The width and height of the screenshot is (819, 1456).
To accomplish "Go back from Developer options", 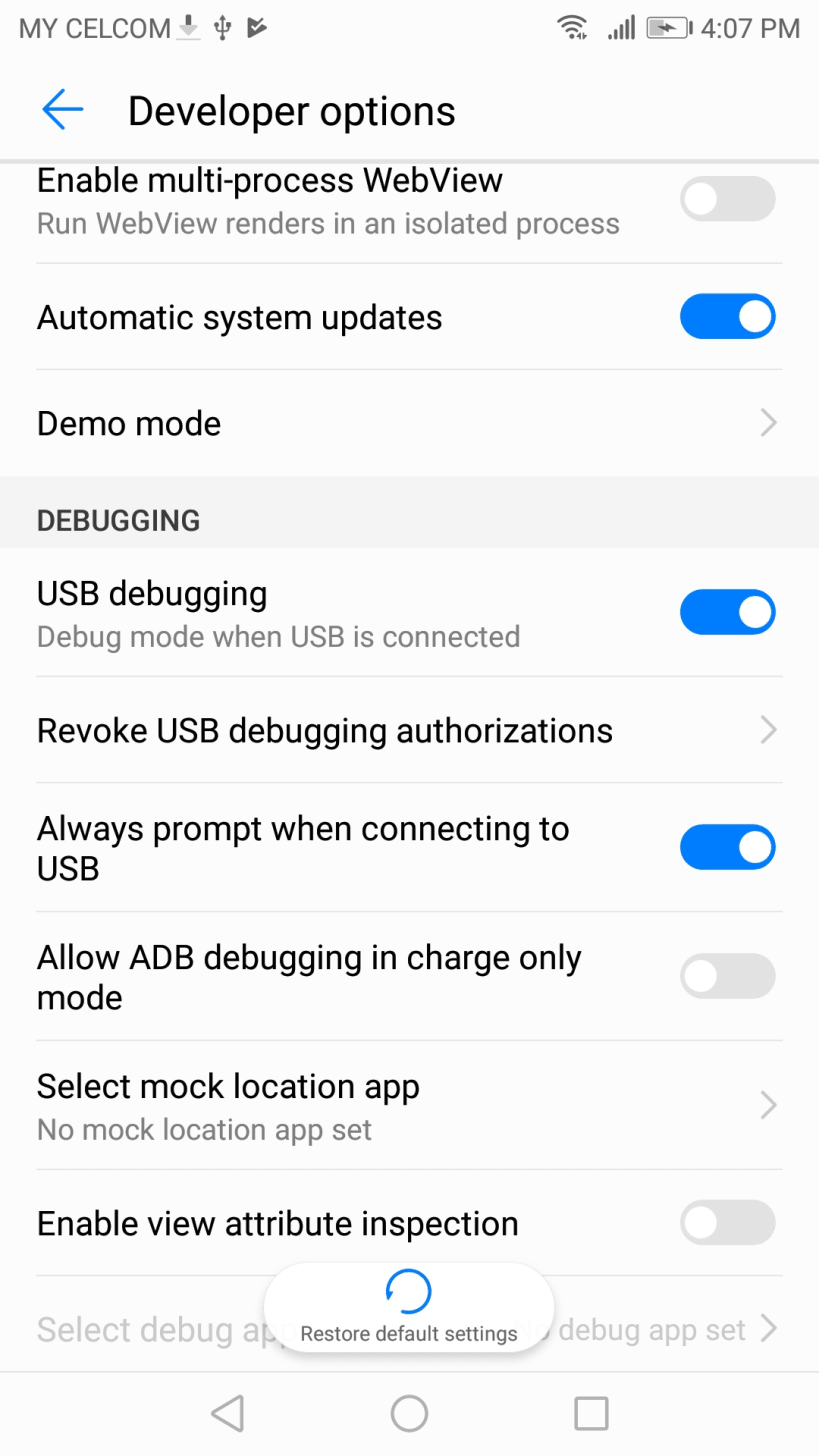I will (62, 110).
